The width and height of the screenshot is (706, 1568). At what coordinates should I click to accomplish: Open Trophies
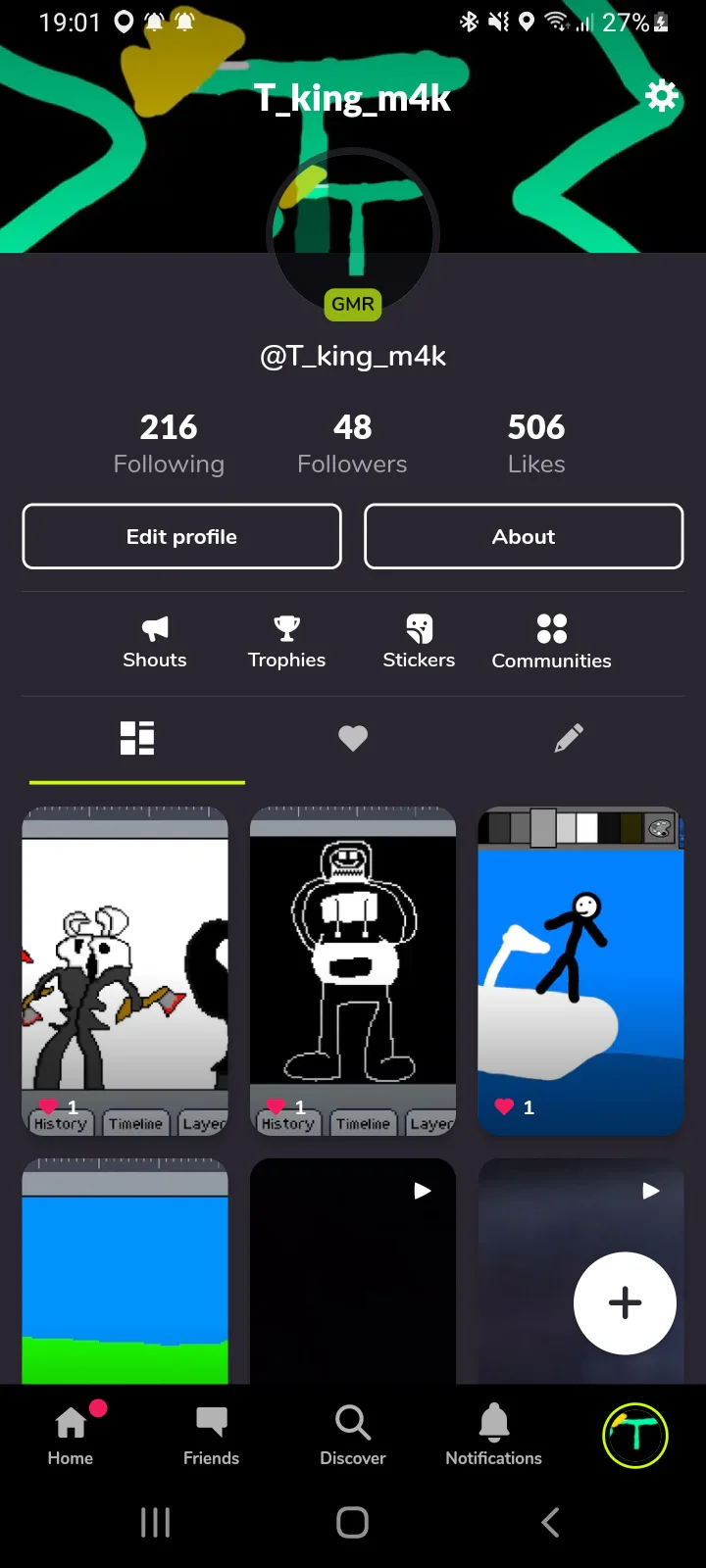286,642
